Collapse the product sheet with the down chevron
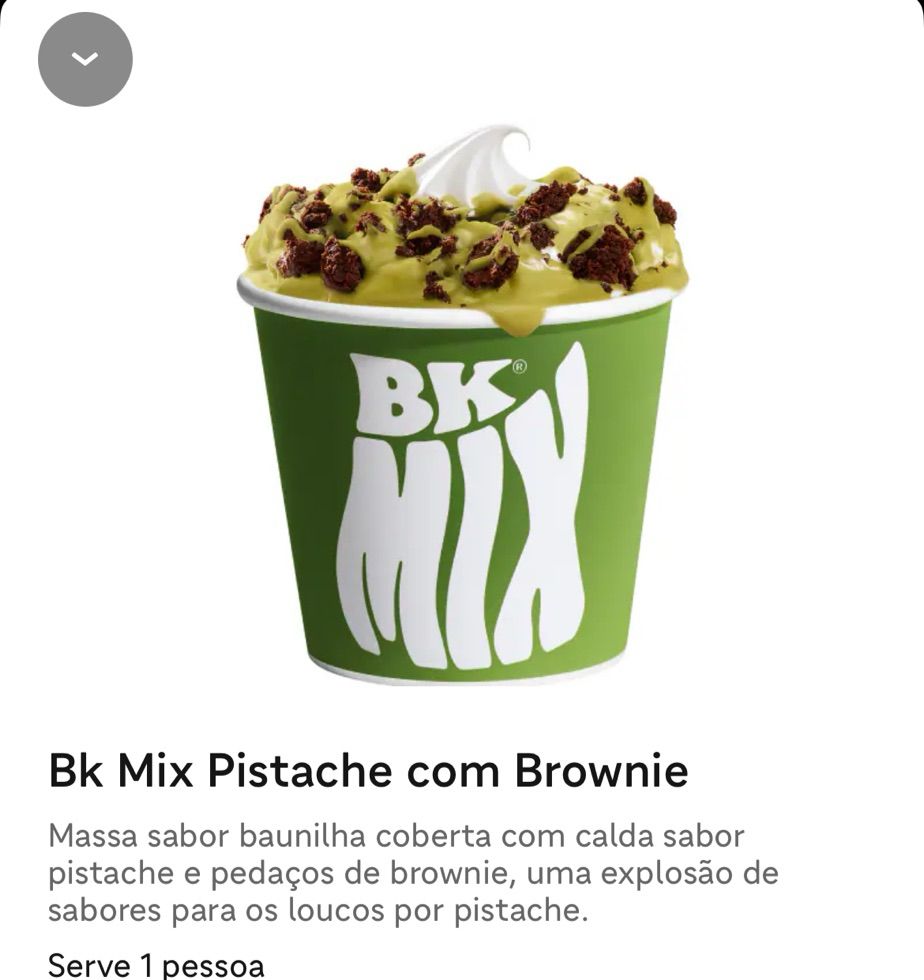 click(x=85, y=59)
